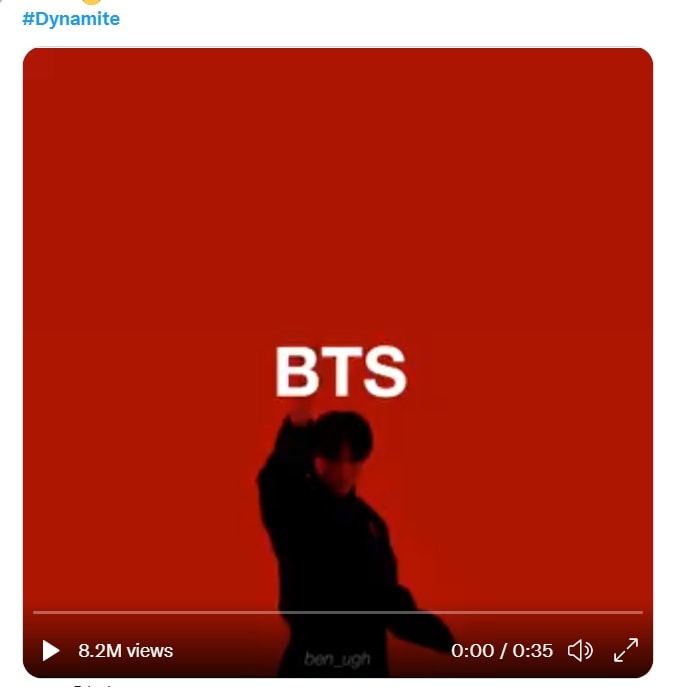Mute the video sound
This screenshot has height=687, width=673.
(x=580, y=651)
